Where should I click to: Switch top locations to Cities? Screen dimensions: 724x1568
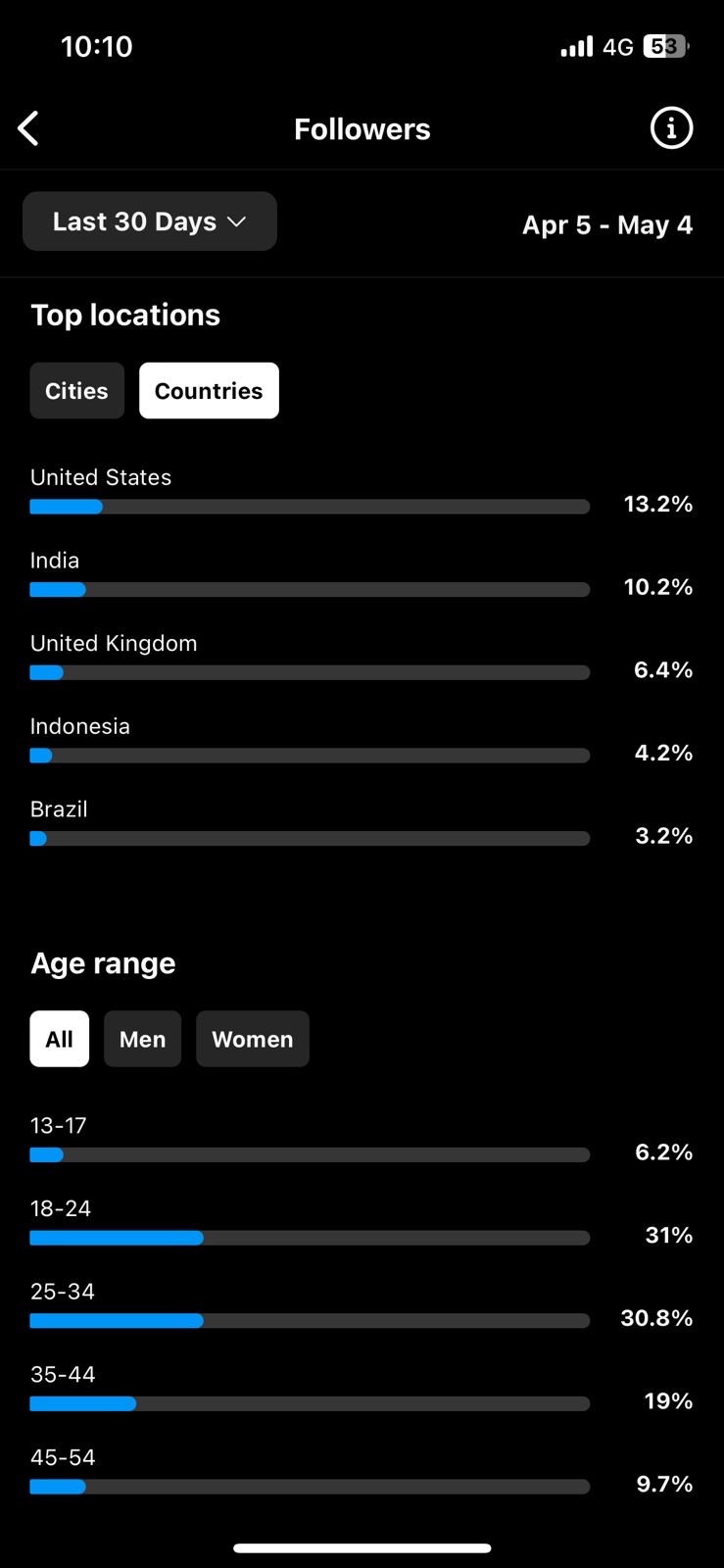tap(77, 391)
